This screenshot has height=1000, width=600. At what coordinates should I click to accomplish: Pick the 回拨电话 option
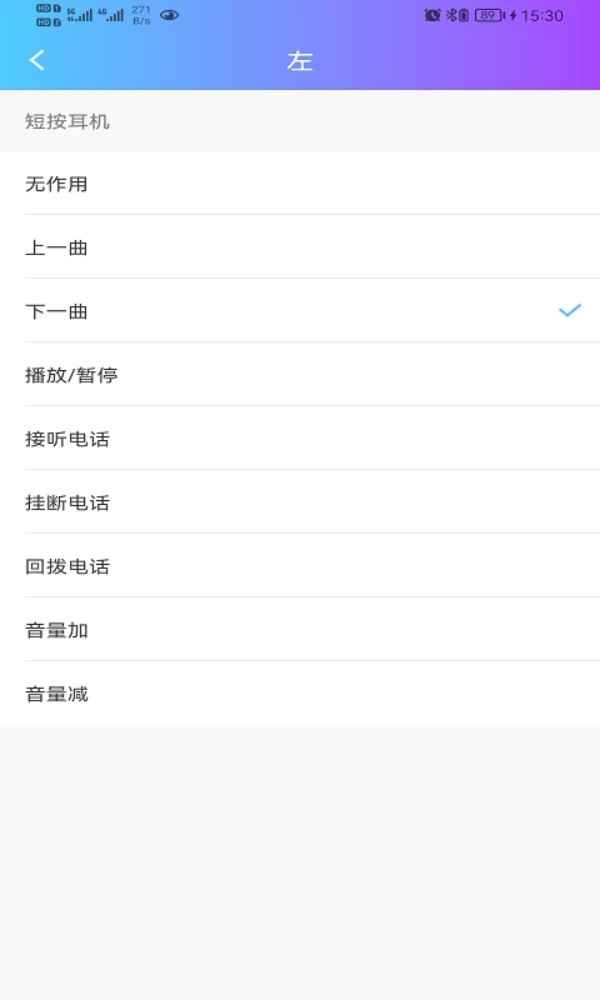tap(68, 567)
